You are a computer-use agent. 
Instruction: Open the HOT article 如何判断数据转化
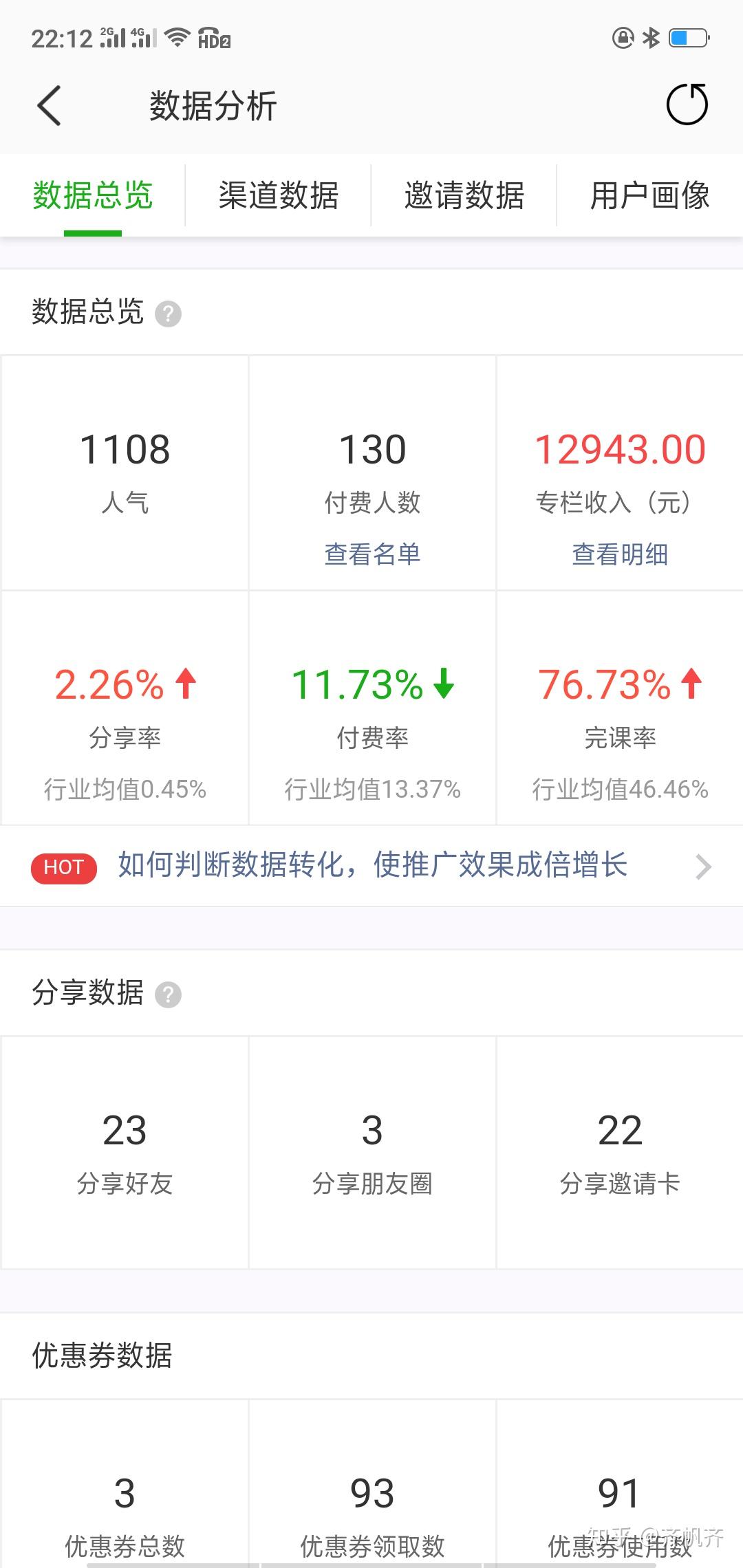tap(371, 866)
